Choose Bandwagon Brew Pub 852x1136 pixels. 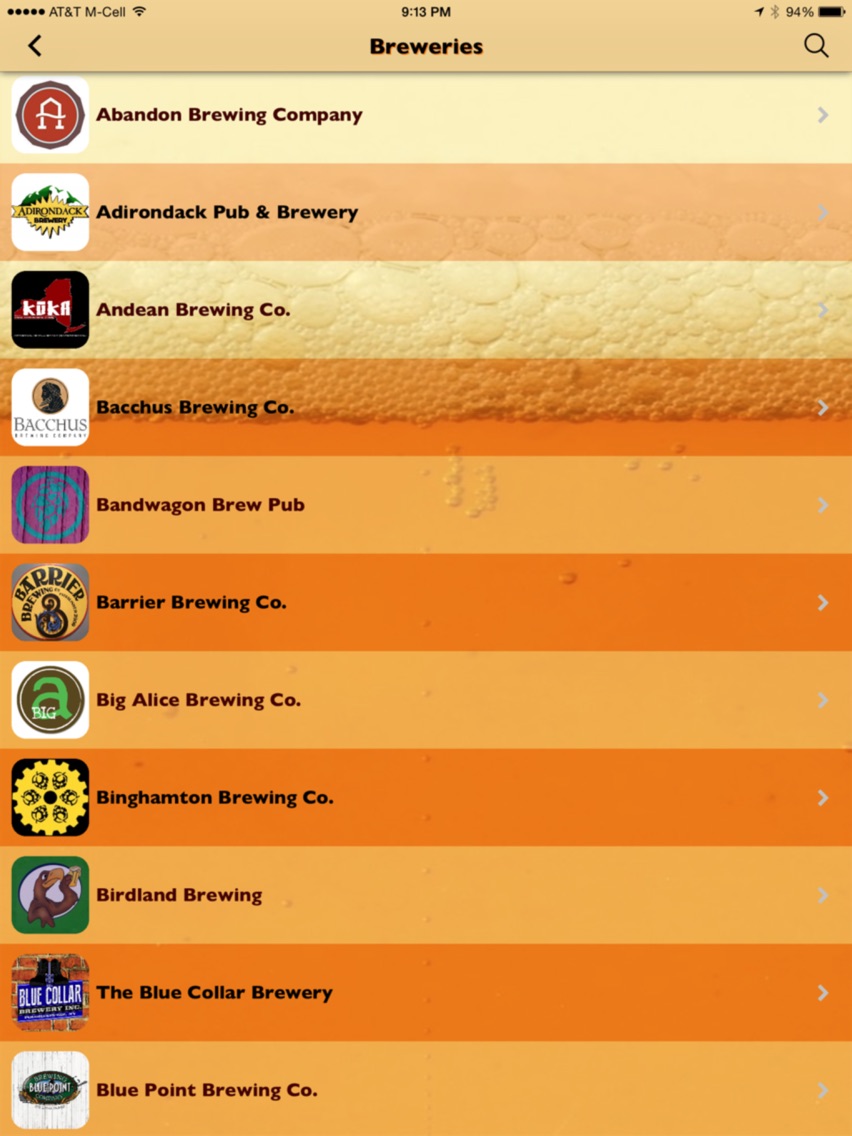pyautogui.click(x=200, y=505)
